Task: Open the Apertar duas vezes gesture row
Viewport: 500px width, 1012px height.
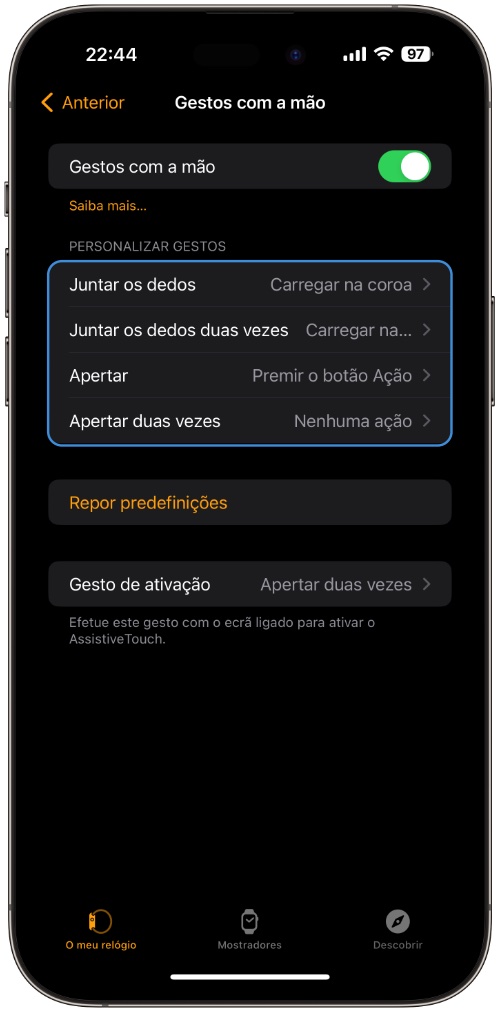Action: click(x=250, y=421)
